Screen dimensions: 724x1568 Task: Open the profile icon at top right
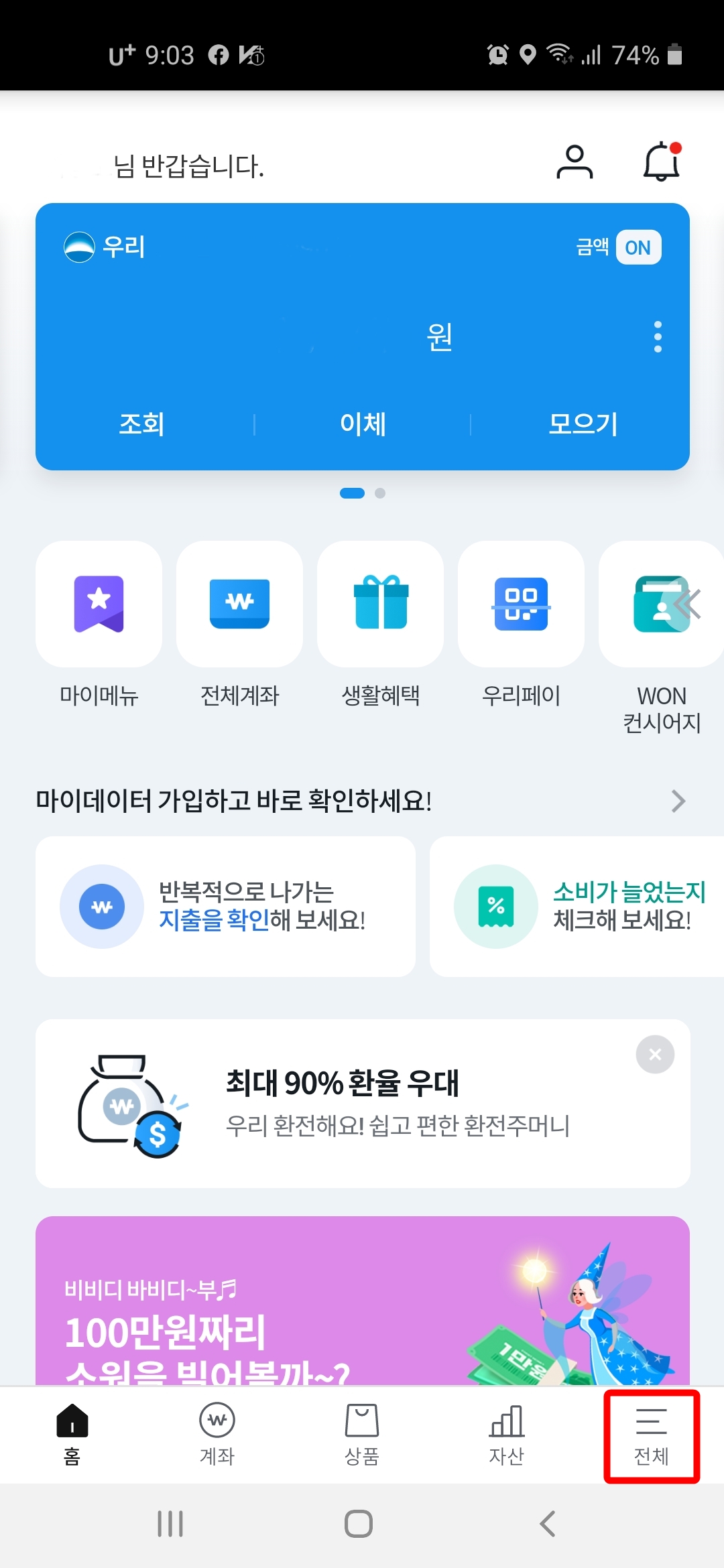tap(575, 161)
